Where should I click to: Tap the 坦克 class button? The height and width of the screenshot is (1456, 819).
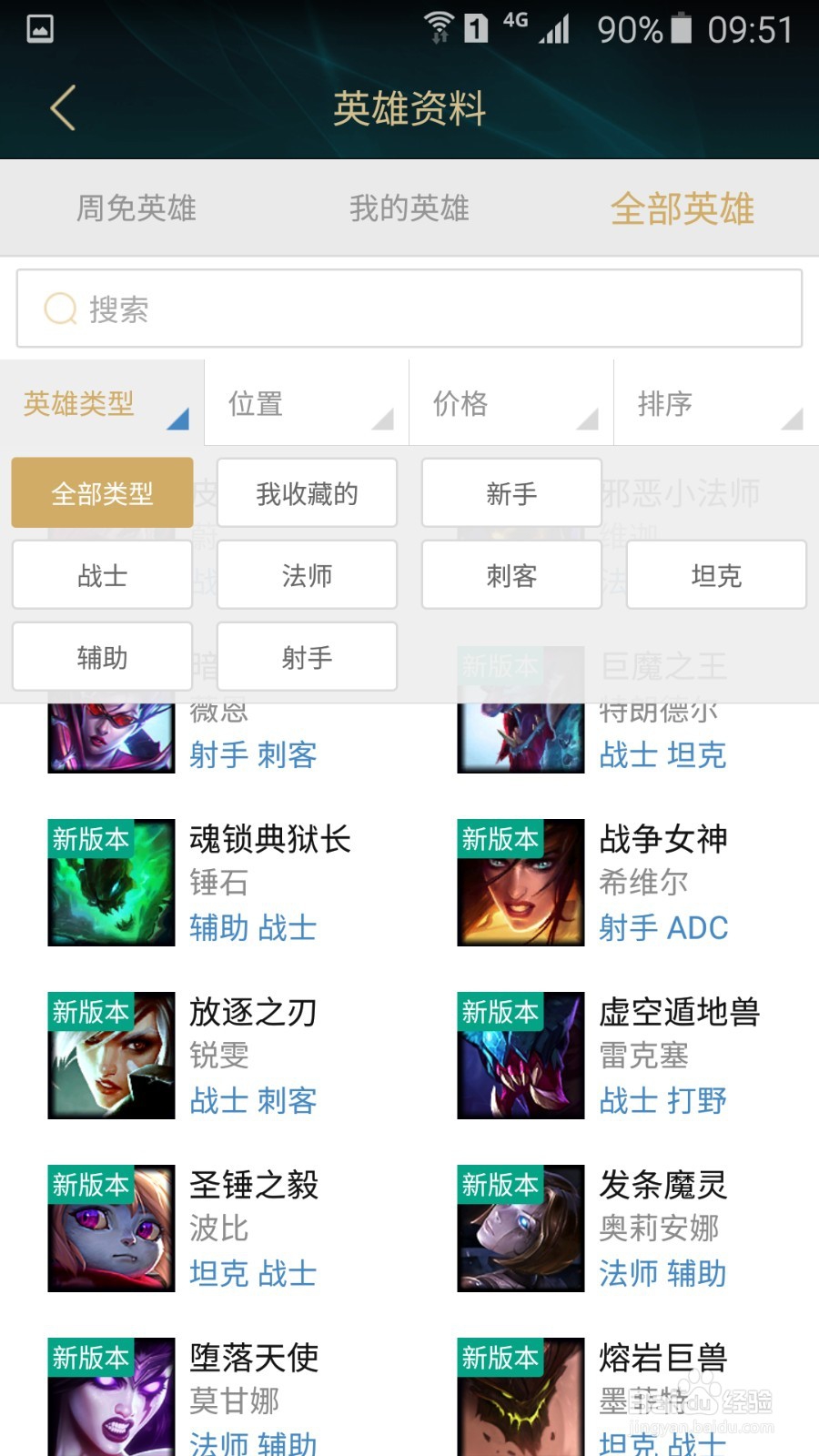(x=715, y=574)
